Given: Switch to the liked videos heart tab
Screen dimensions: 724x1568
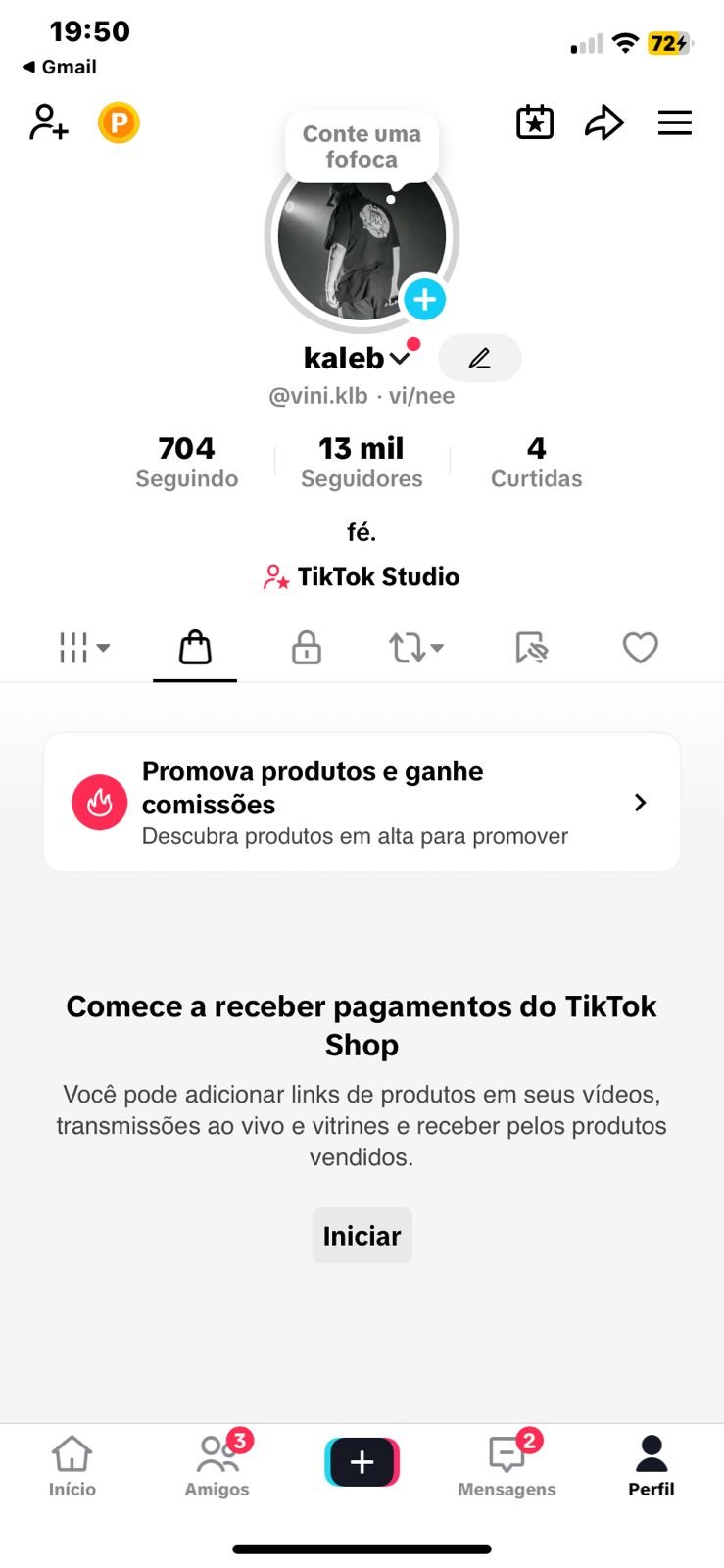Looking at the screenshot, I should (641, 648).
